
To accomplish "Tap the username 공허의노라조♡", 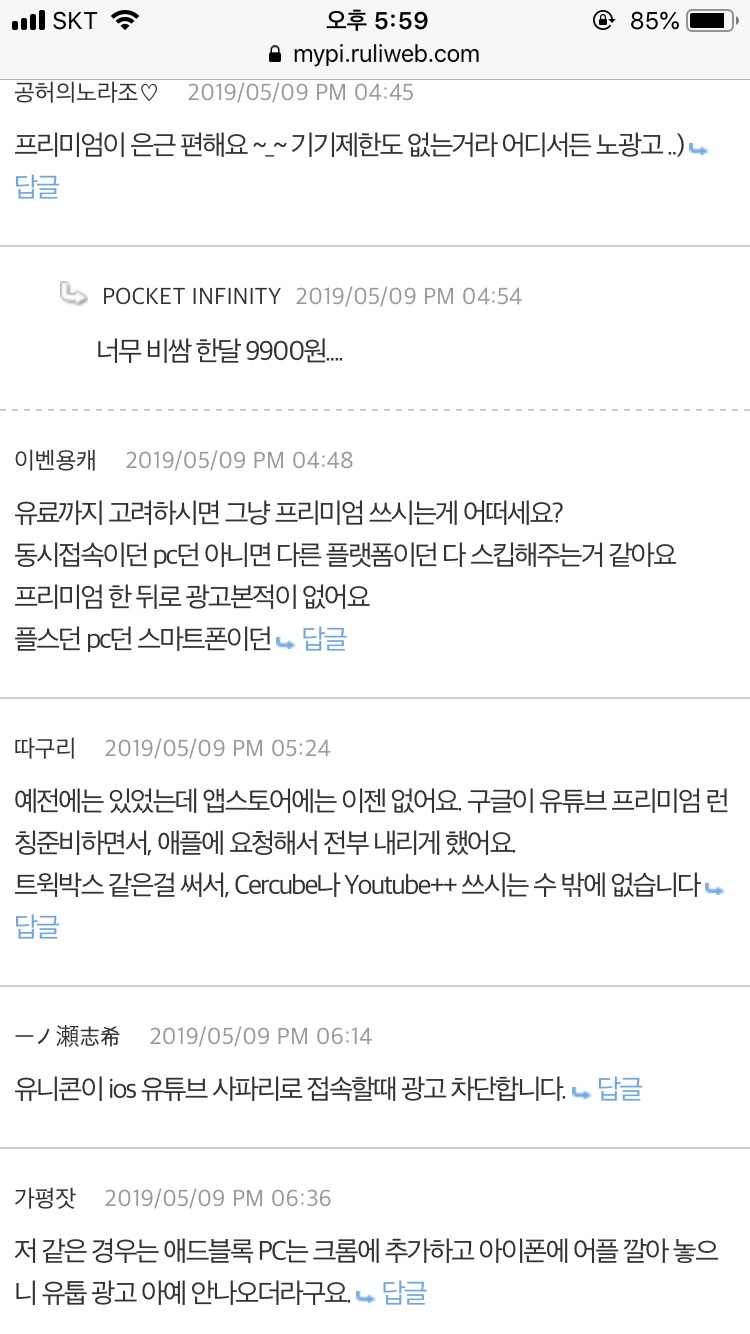I will coord(85,92).
